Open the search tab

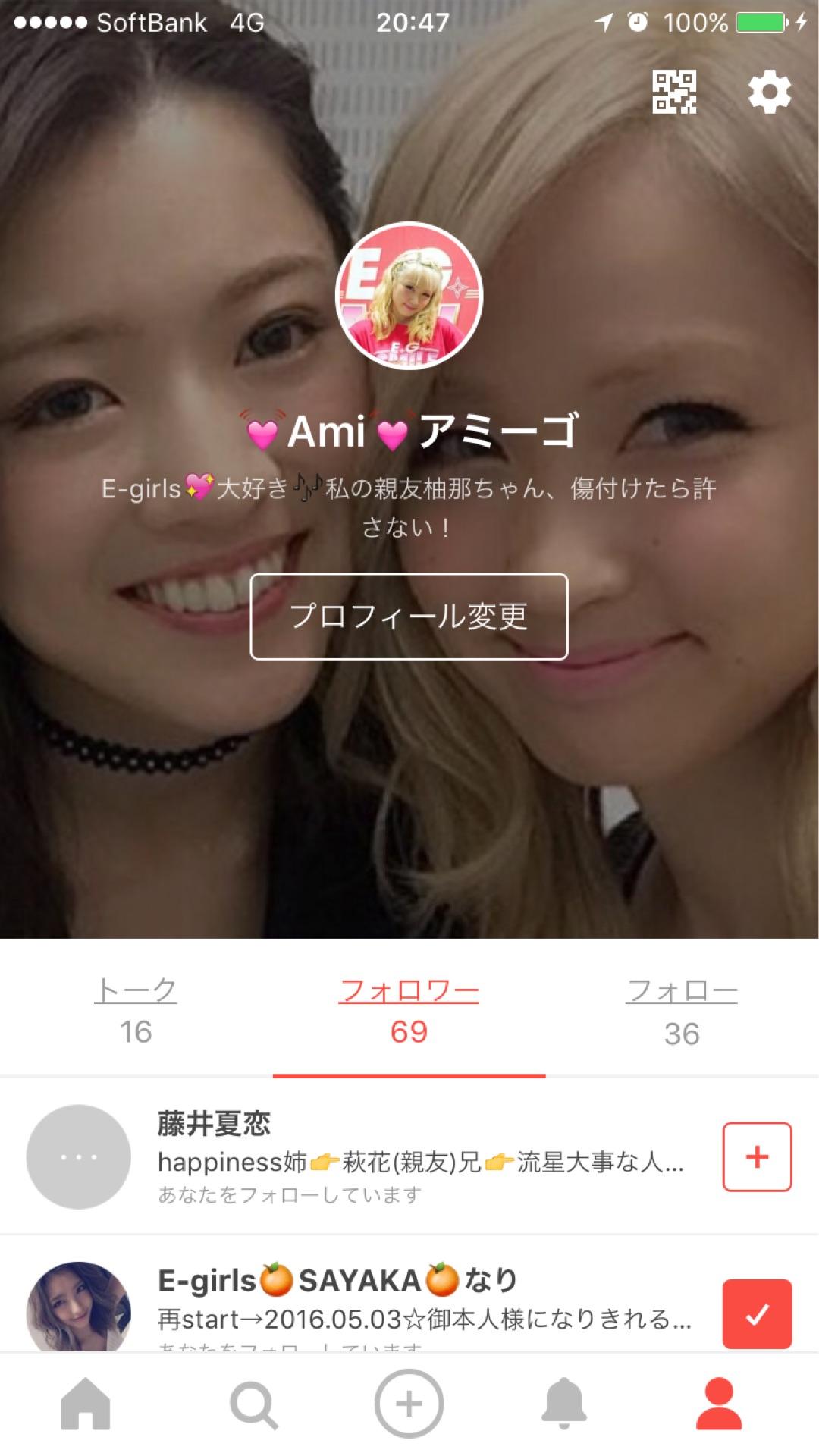253,1404
